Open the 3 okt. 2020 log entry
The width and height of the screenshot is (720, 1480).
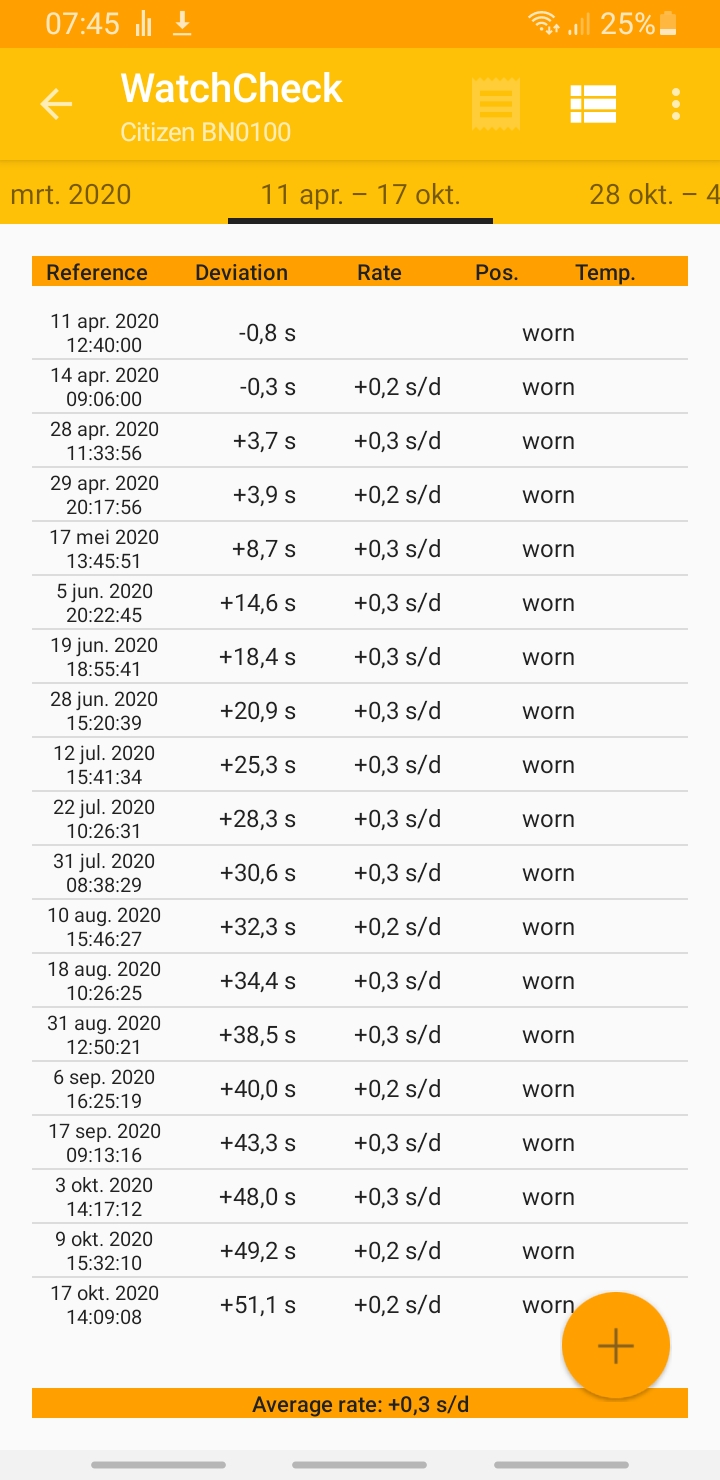coord(360,1197)
